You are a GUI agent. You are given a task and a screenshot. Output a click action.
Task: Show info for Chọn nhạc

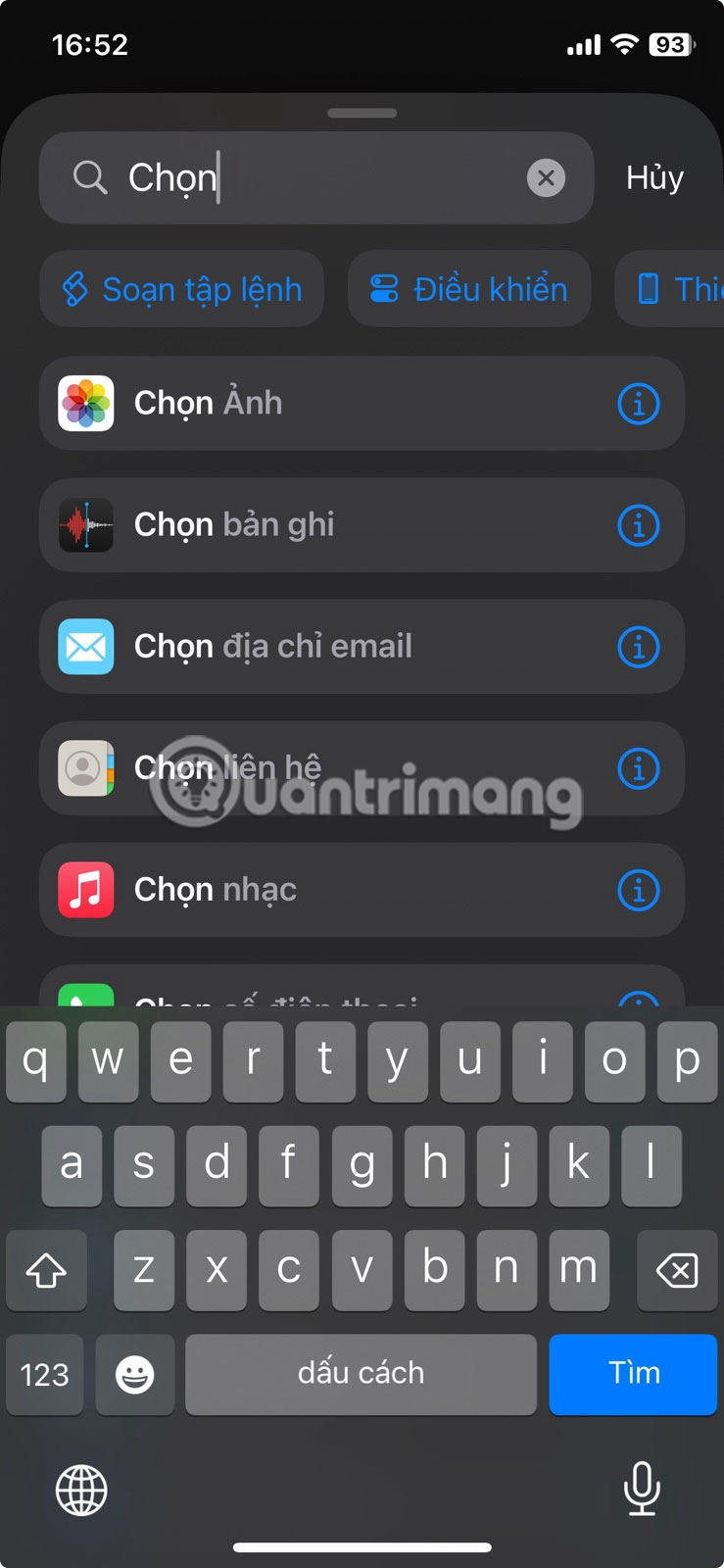pos(639,890)
